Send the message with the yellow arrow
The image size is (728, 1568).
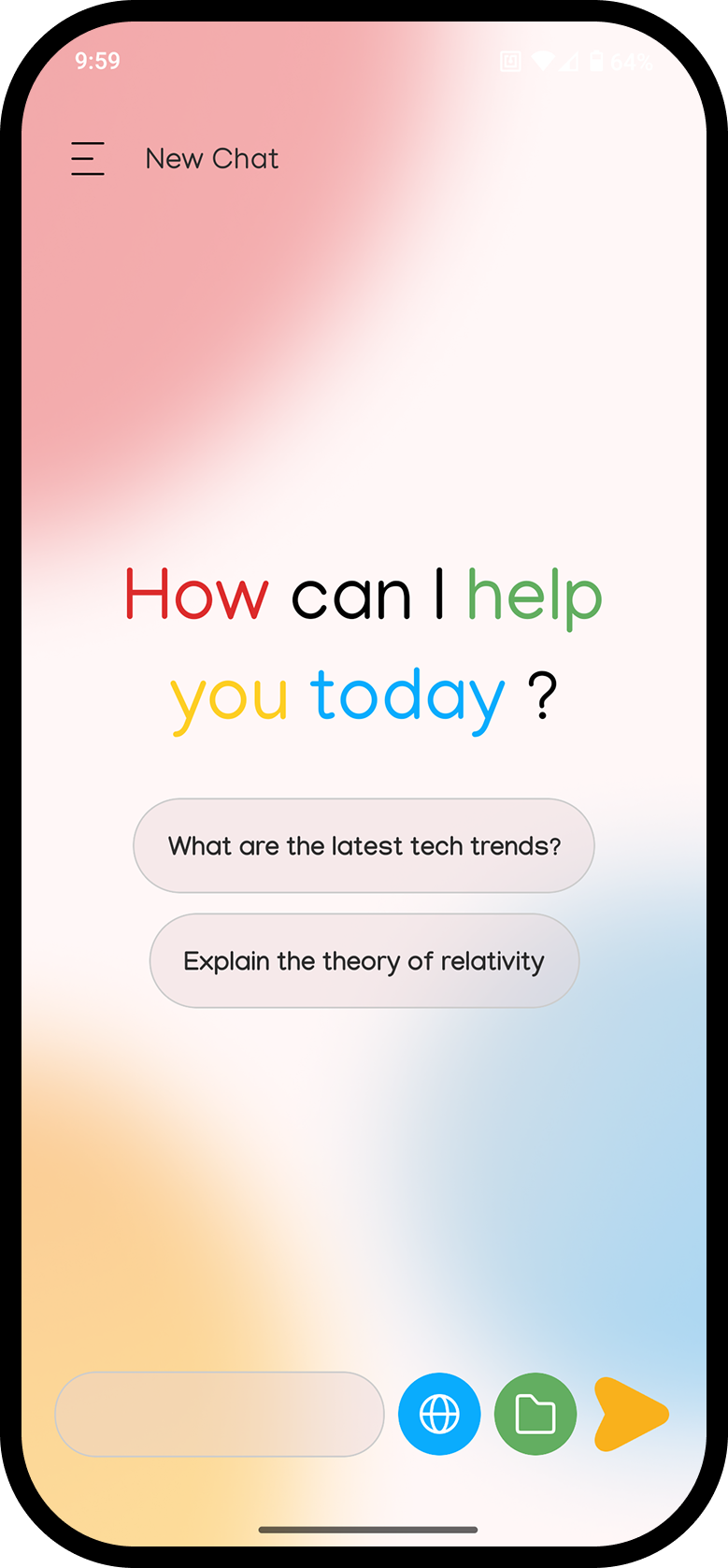pos(630,1414)
